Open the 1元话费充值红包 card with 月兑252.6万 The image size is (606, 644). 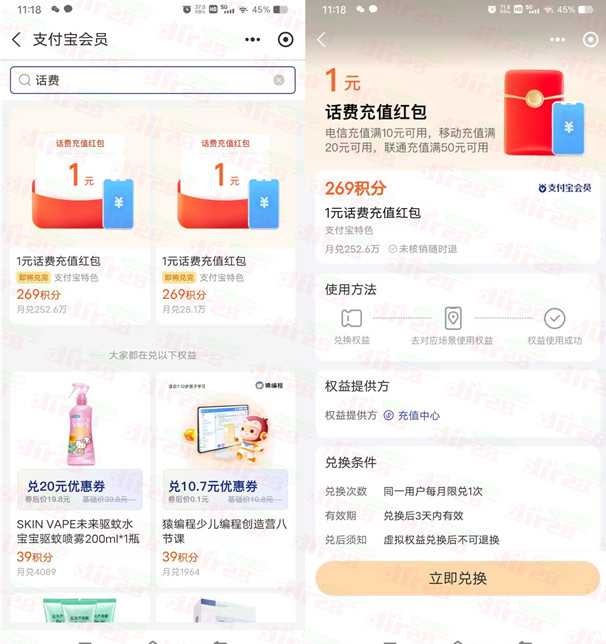[x=79, y=215]
